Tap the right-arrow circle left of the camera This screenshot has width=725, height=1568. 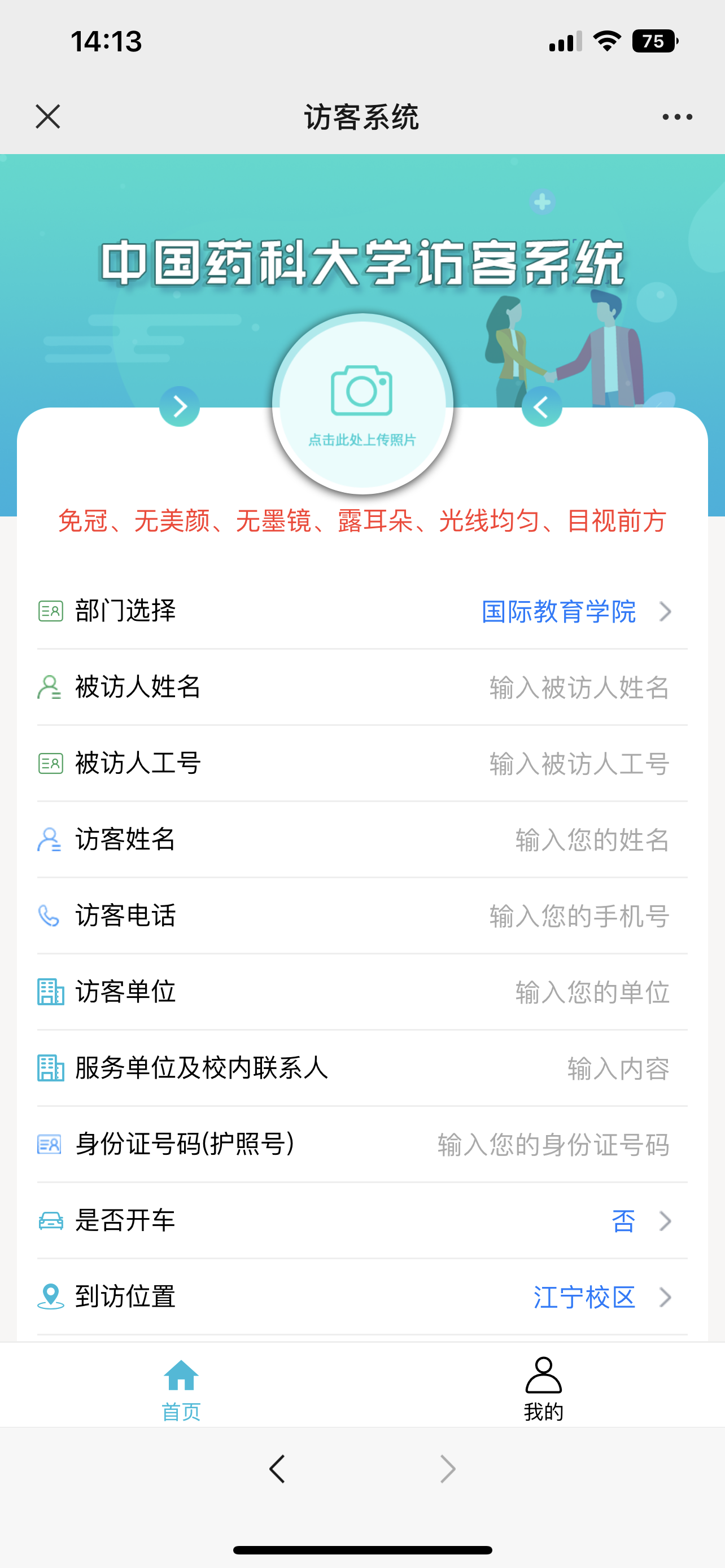coord(180,406)
